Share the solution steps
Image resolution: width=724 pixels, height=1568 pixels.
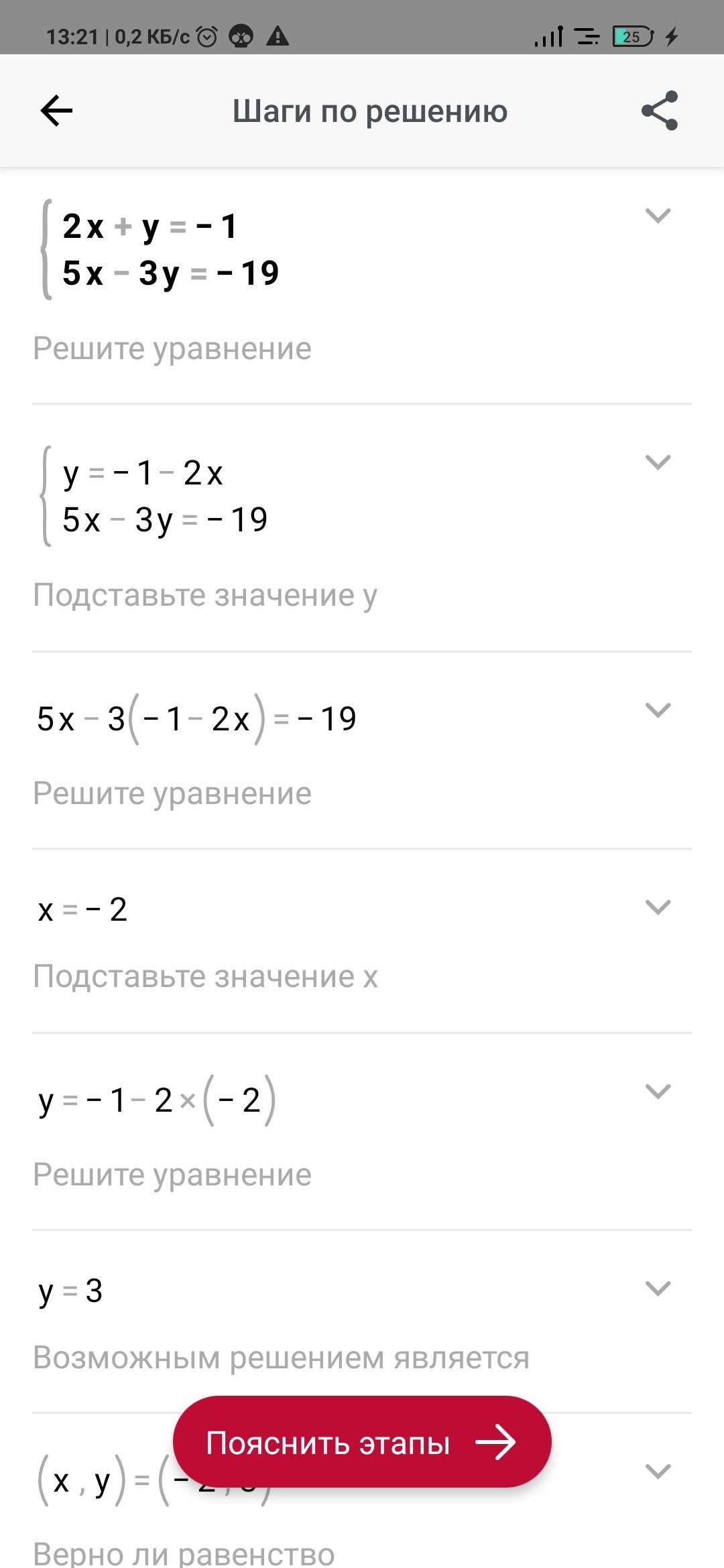pos(660,111)
